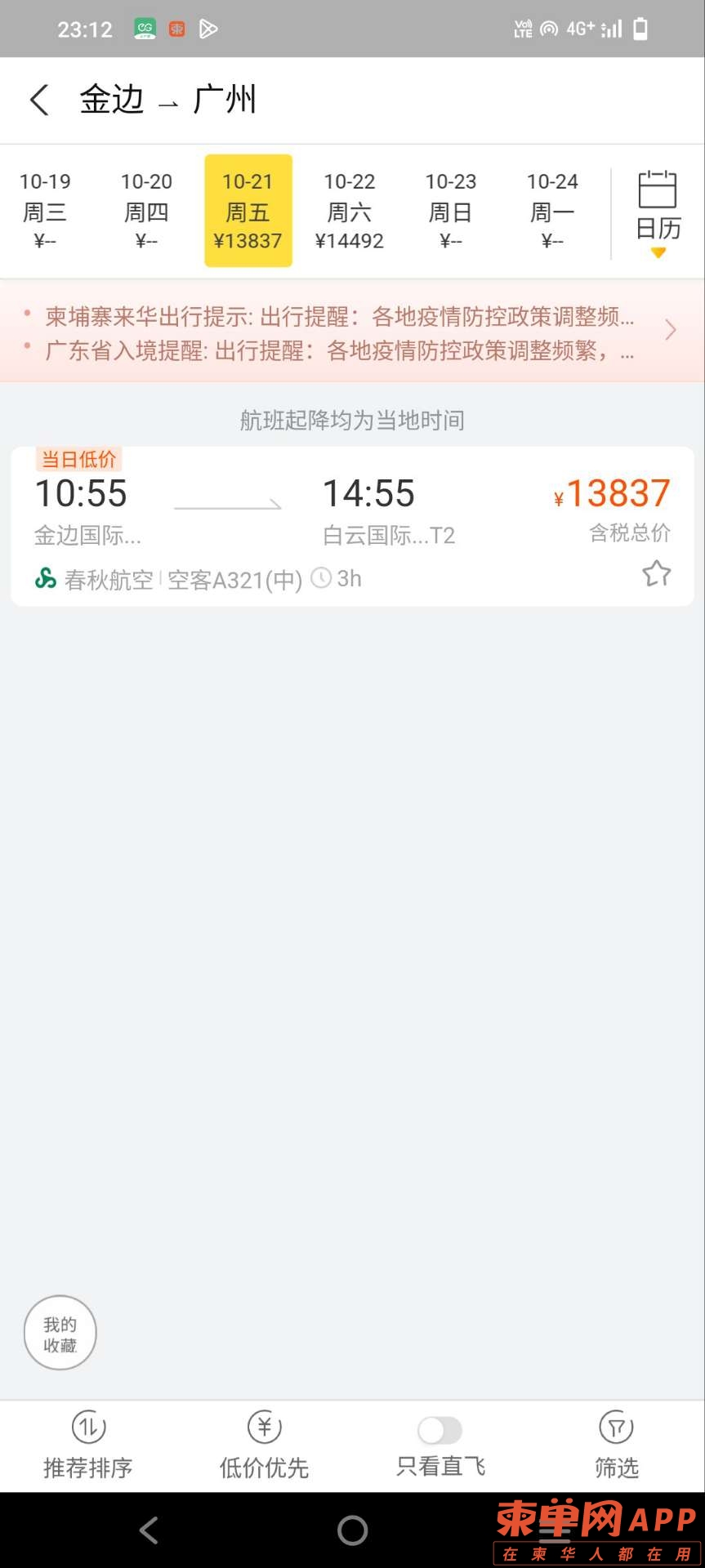Select the 10-22 周六 date priced ¥14492

pos(349,210)
